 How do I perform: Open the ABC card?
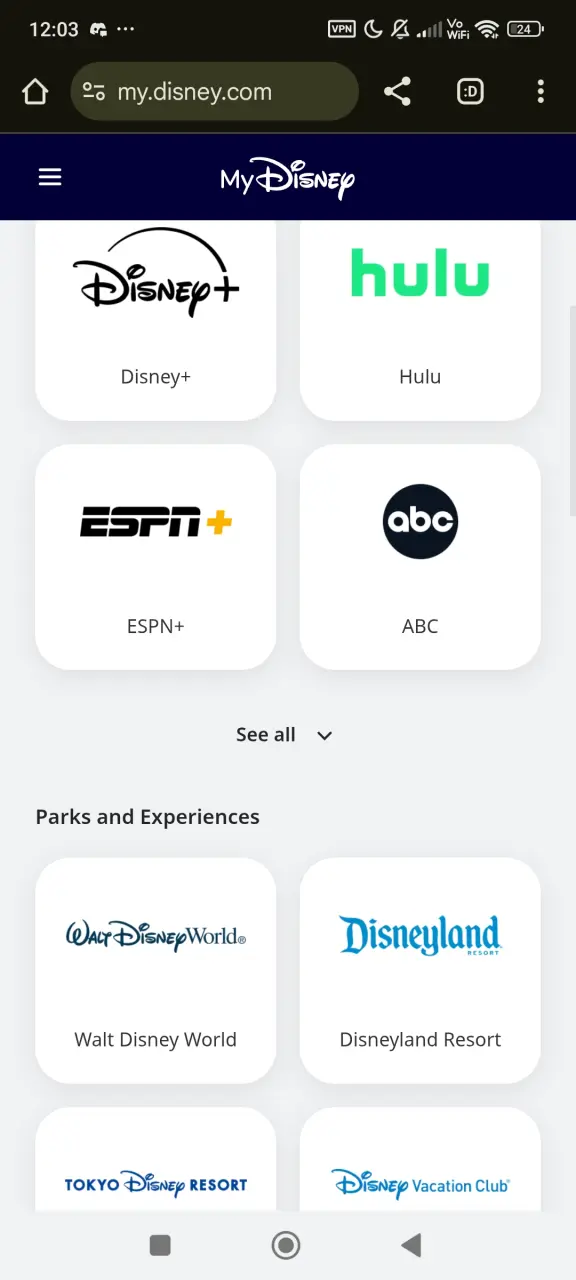(x=420, y=557)
